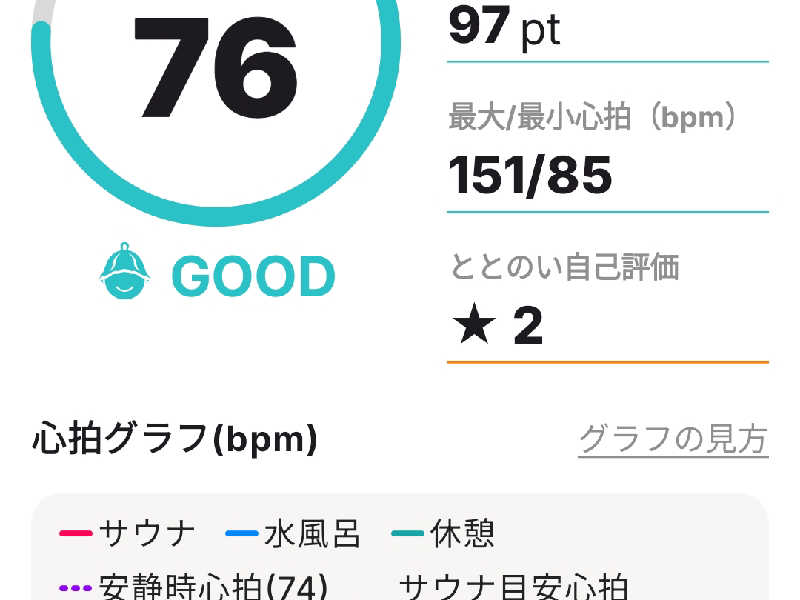
Task: Open the グラフの見方 link
Action: point(672,439)
